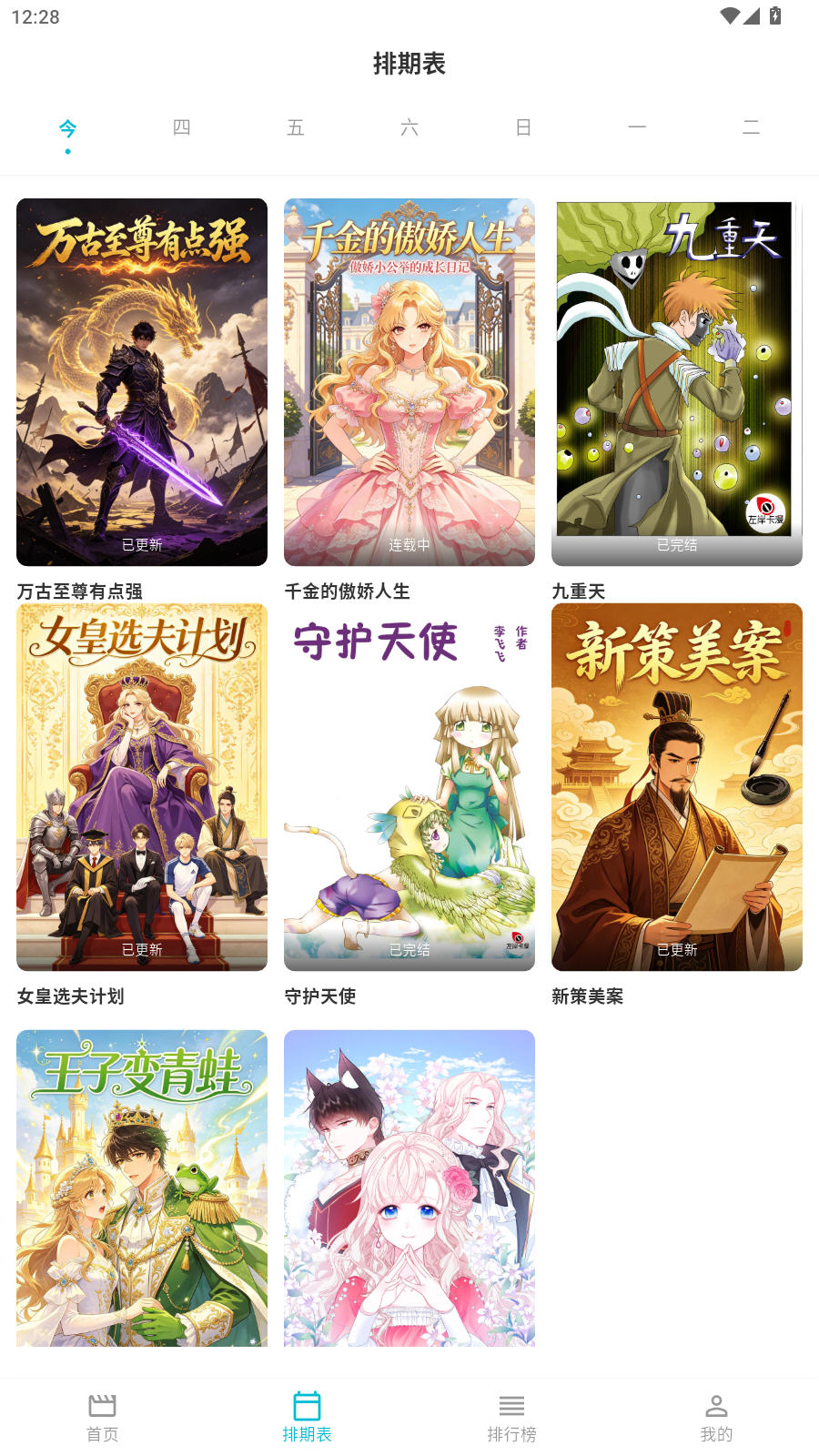The height and width of the screenshot is (1456, 819).
Task: Open the 王子变青蛙 comic cover
Action: (x=141, y=1188)
